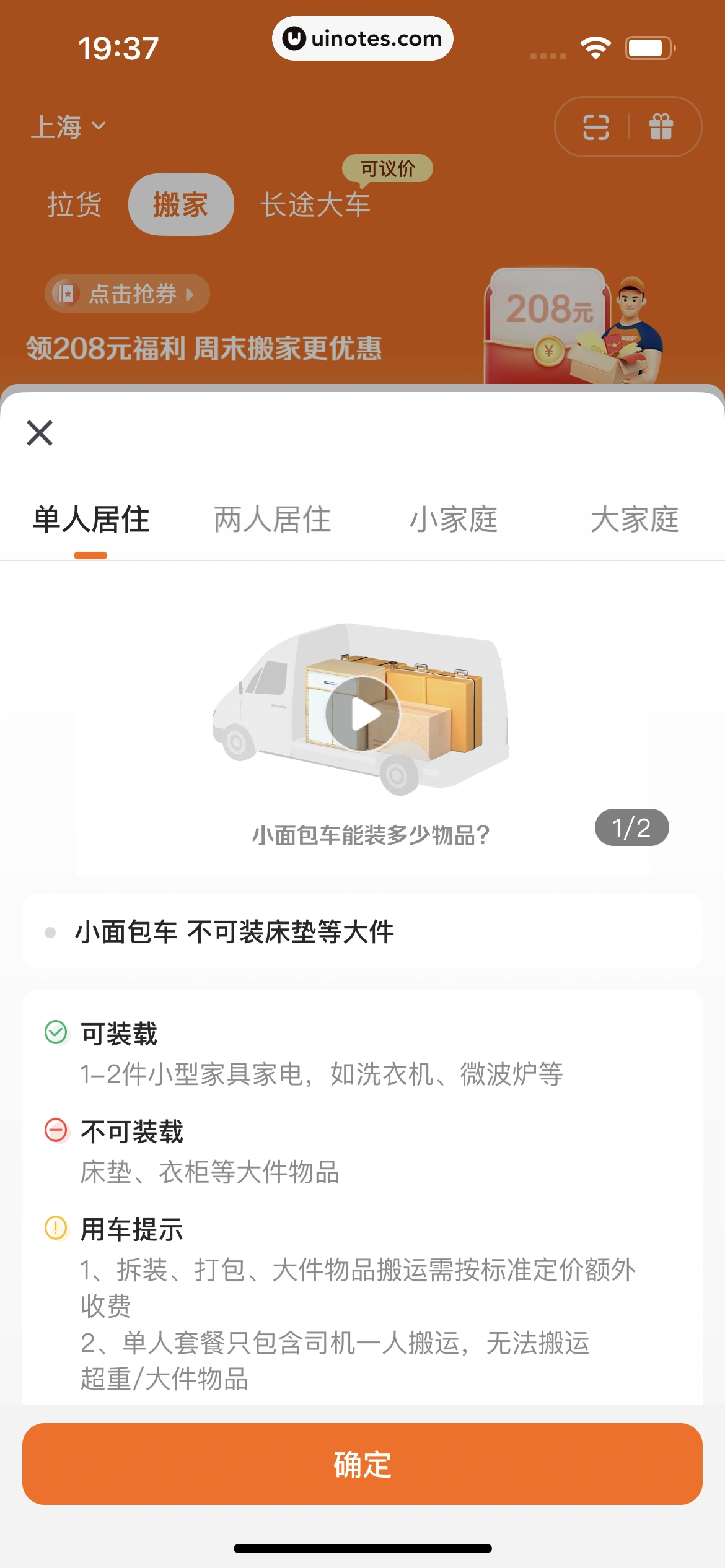Play the small van loading video
This screenshot has height=1568, width=725.
click(x=363, y=713)
